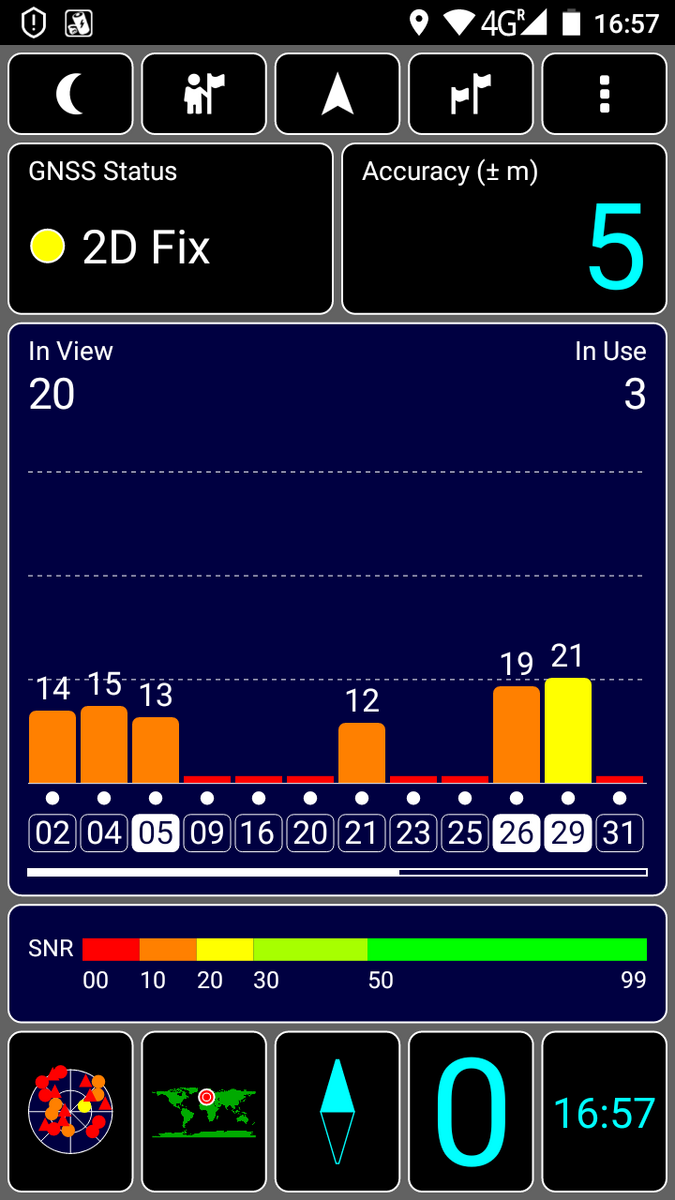
Task: Open the compass tile
Action: coord(338,1112)
